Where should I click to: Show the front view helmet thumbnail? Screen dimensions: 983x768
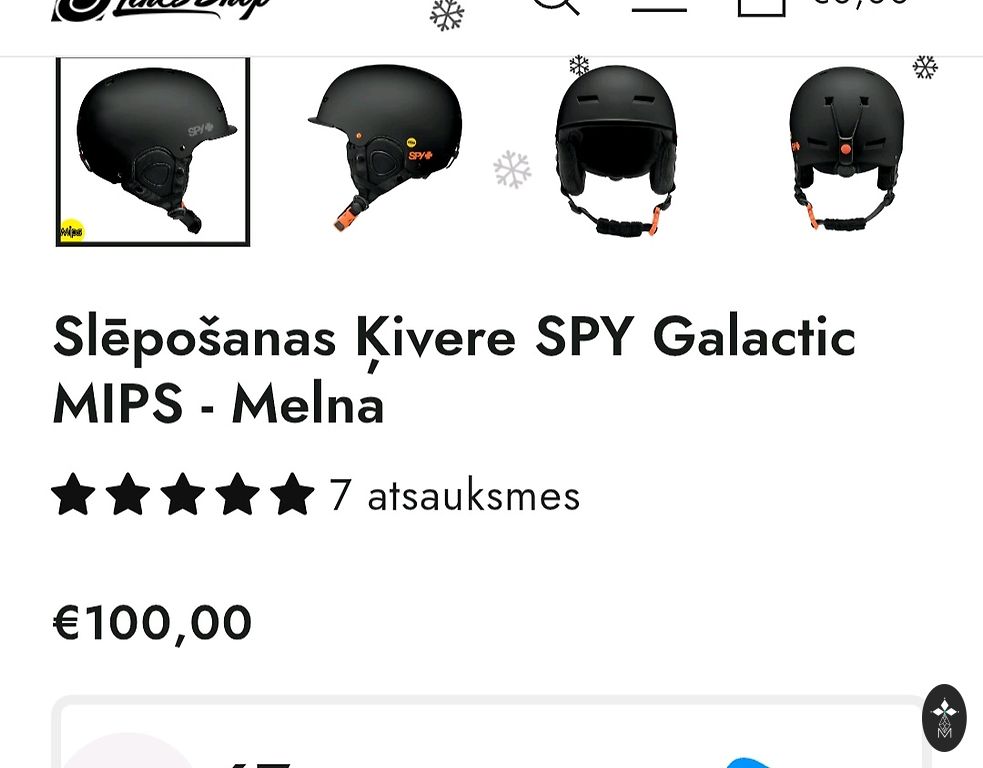(x=615, y=148)
